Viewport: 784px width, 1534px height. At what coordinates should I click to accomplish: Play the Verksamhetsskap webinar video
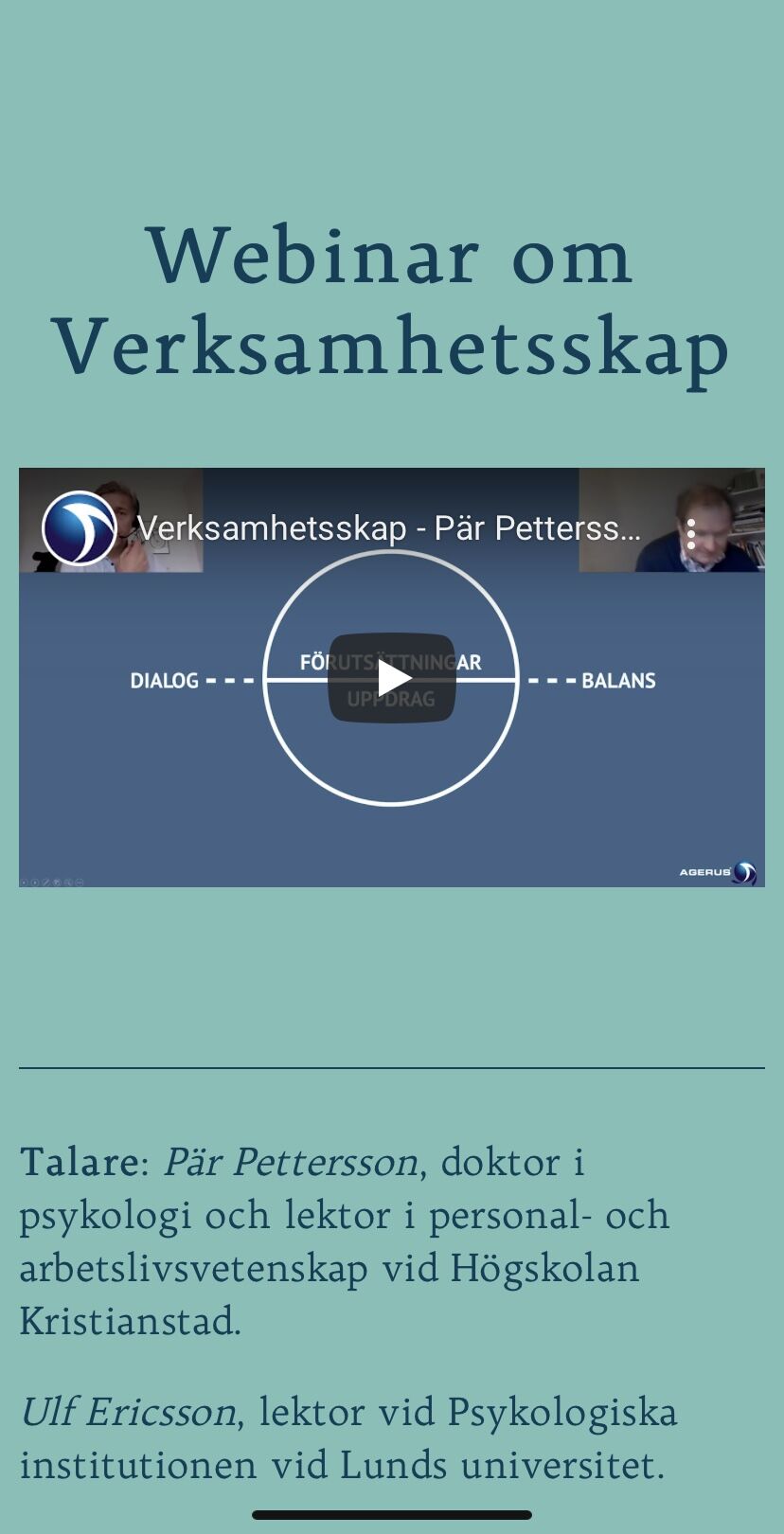point(391,678)
